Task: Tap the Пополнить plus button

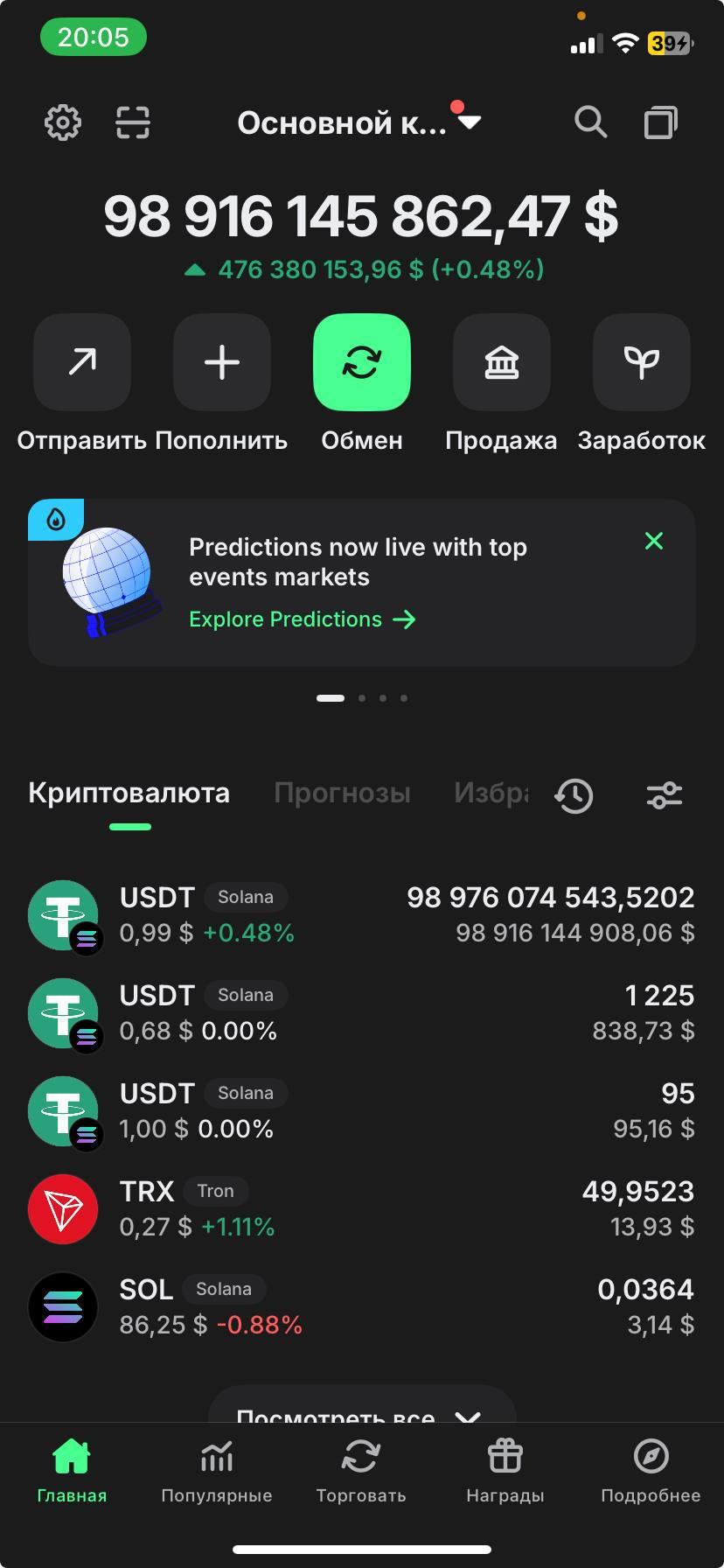Action: (x=222, y=362)
